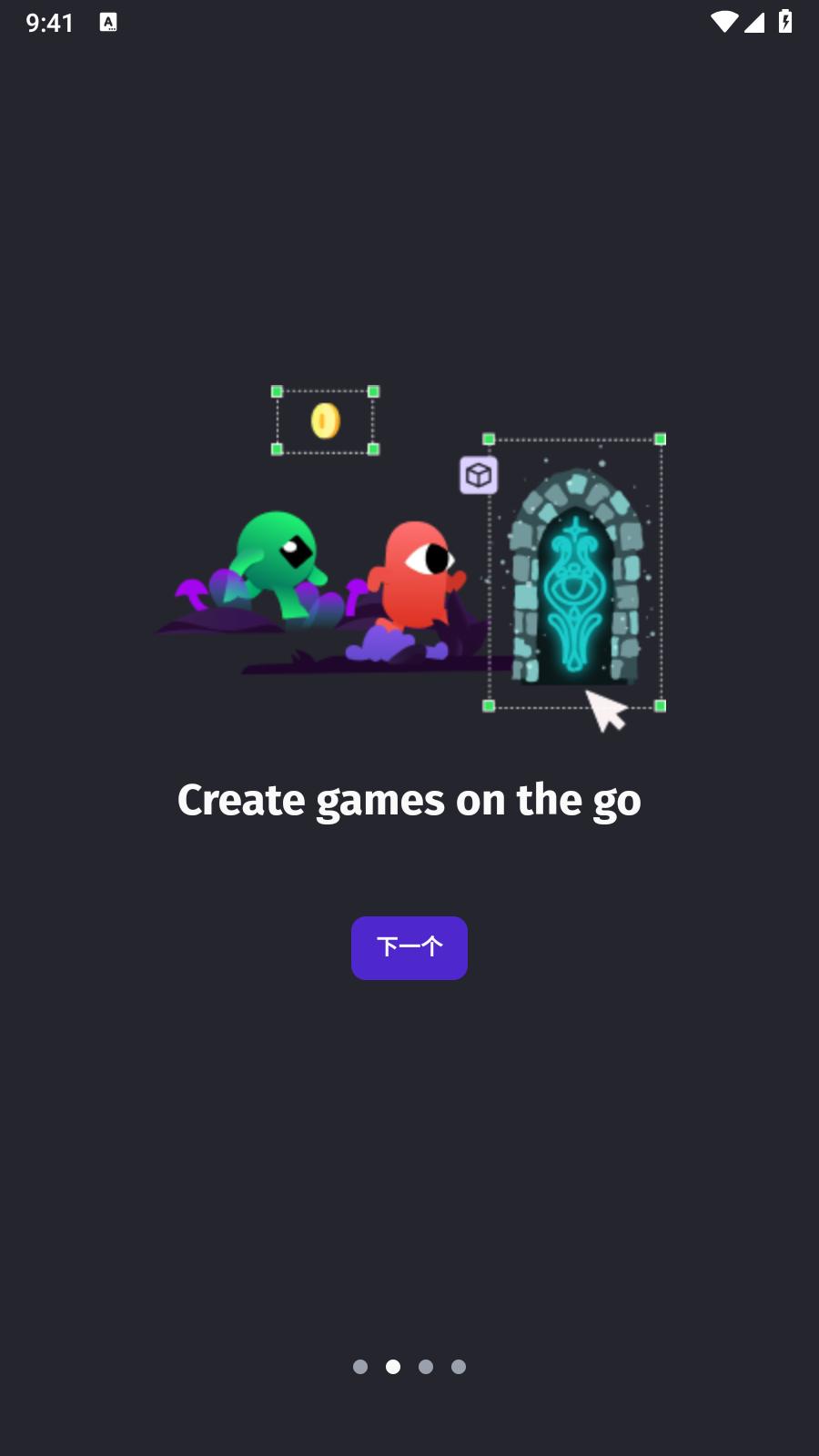The width and height of the screenshot is (819, 1456).
Task: Select the third page indicator dot
Action: pos(426,1366)
